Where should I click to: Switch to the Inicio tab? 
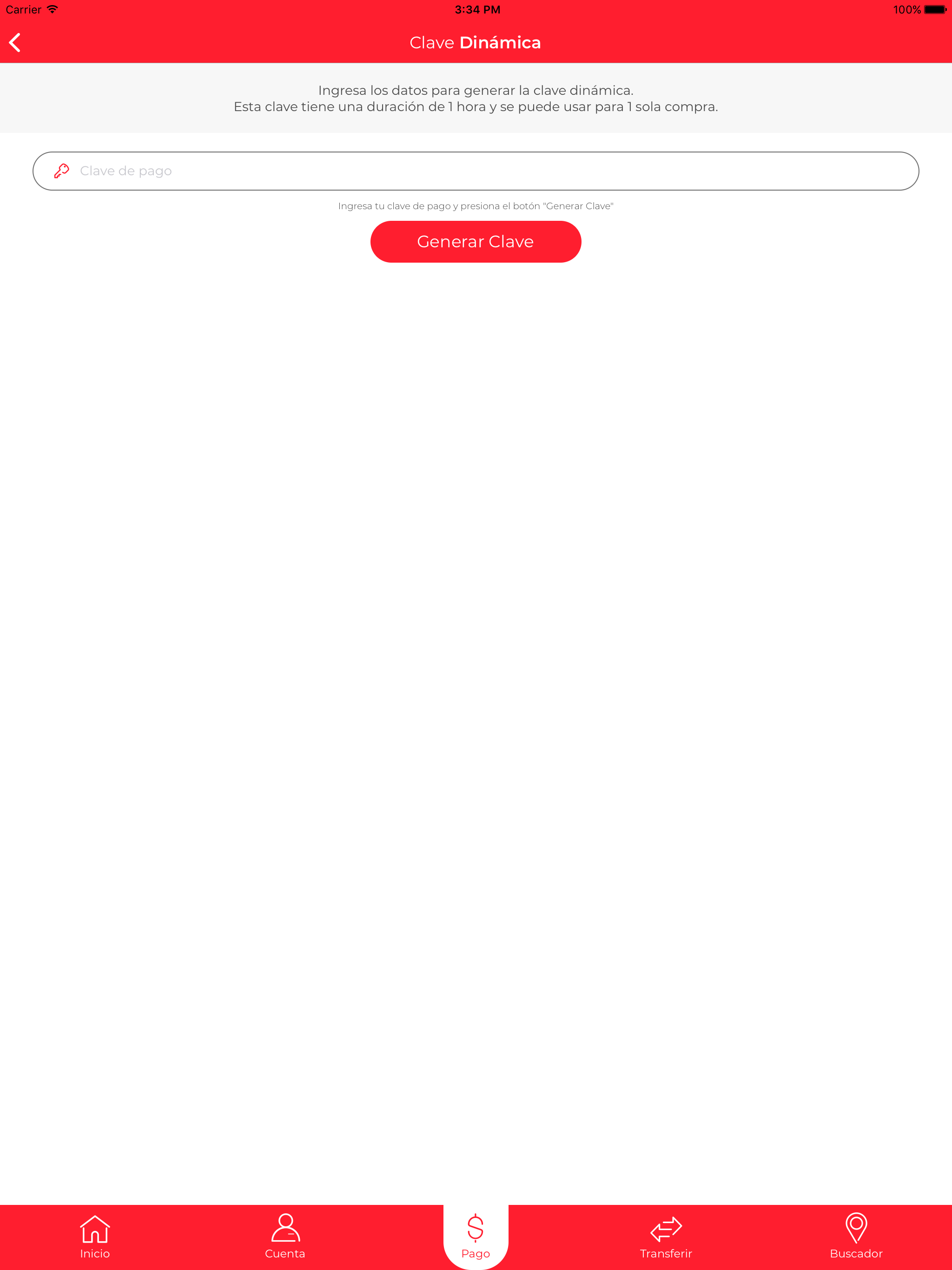tap(95, 1240)
